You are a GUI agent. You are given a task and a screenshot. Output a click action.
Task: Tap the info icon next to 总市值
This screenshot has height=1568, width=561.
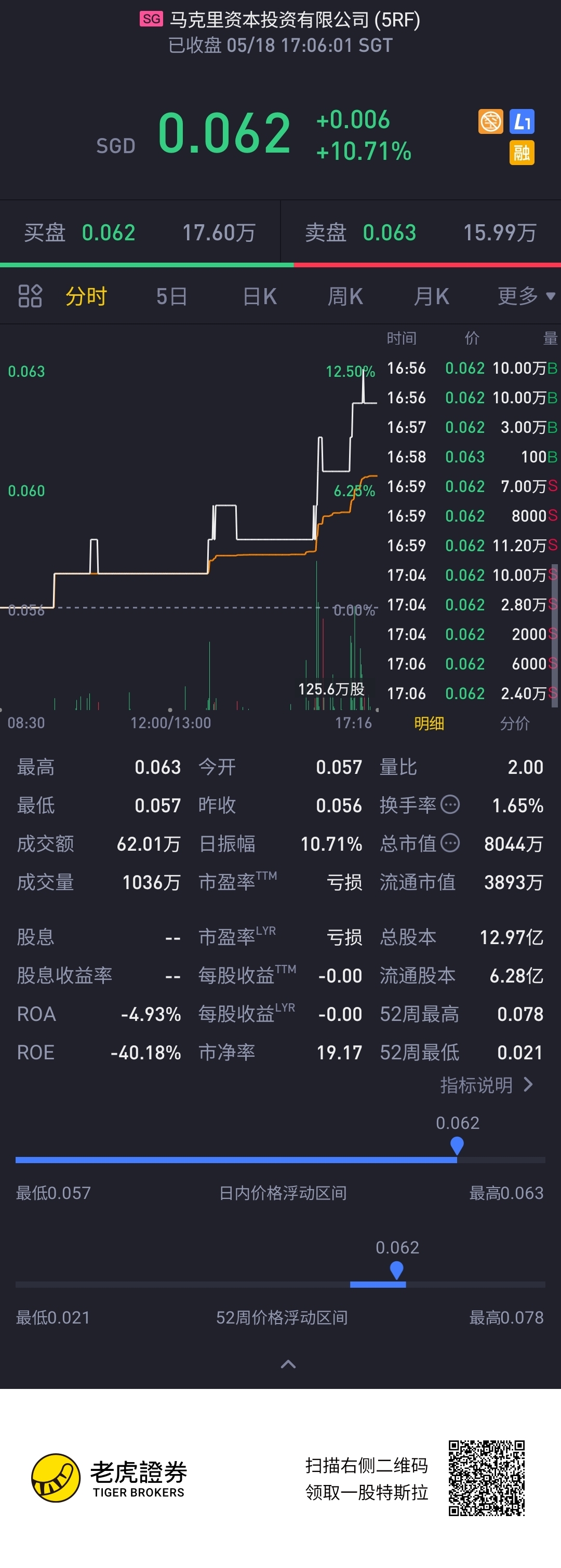point(450,843)
